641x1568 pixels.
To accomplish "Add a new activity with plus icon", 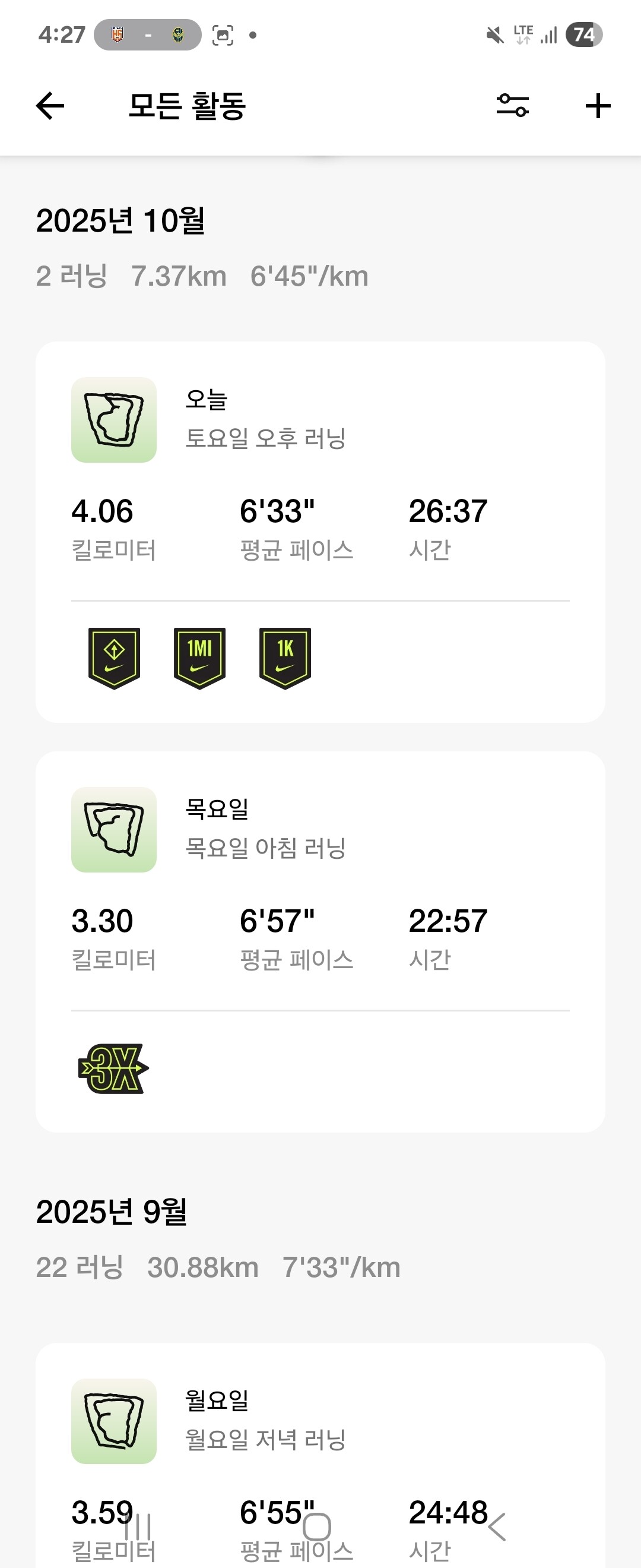I will pyautogui.click(x=597, y=106).
